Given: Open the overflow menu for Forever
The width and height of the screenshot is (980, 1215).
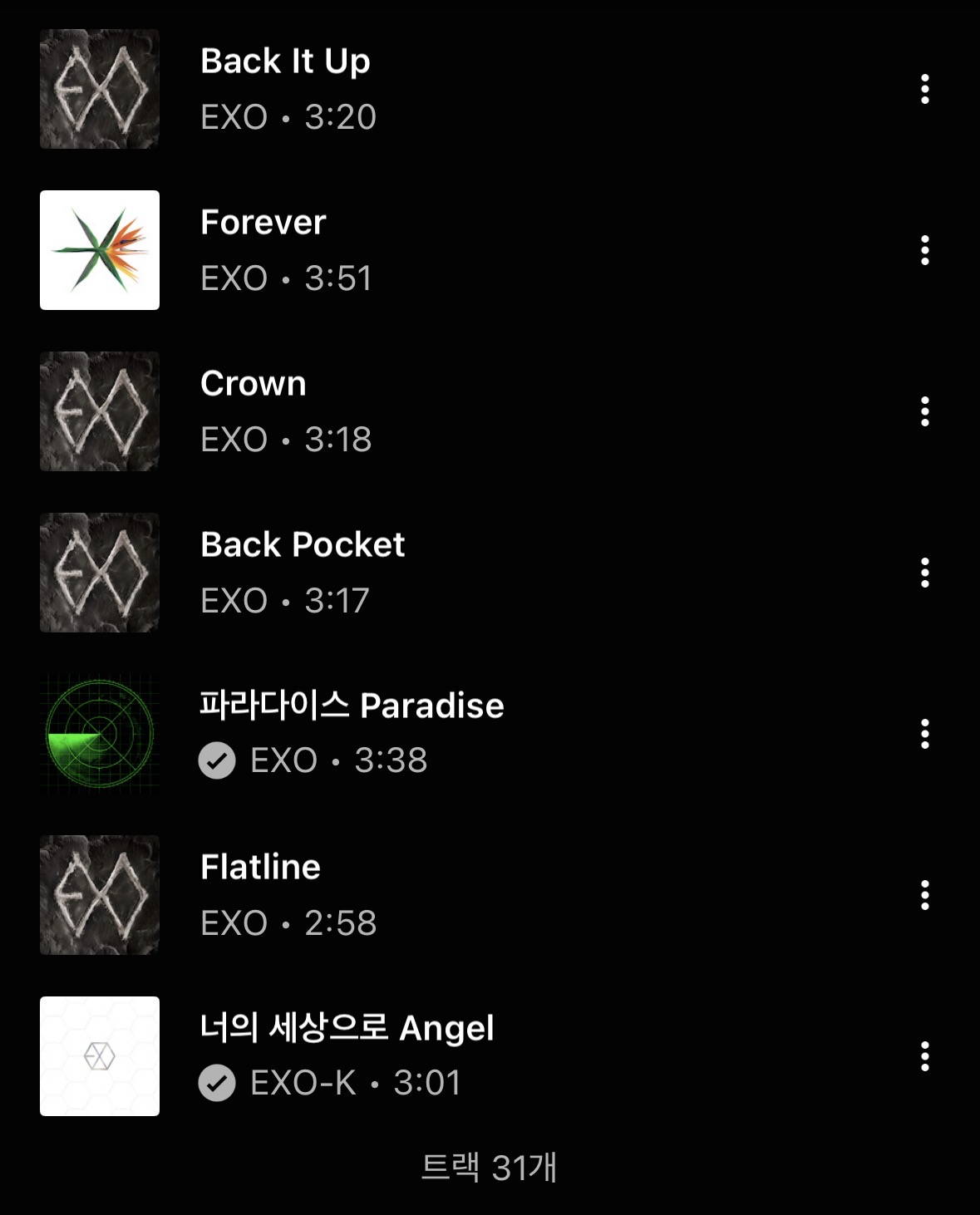Looking at the screenshot, I should [924, 250].
